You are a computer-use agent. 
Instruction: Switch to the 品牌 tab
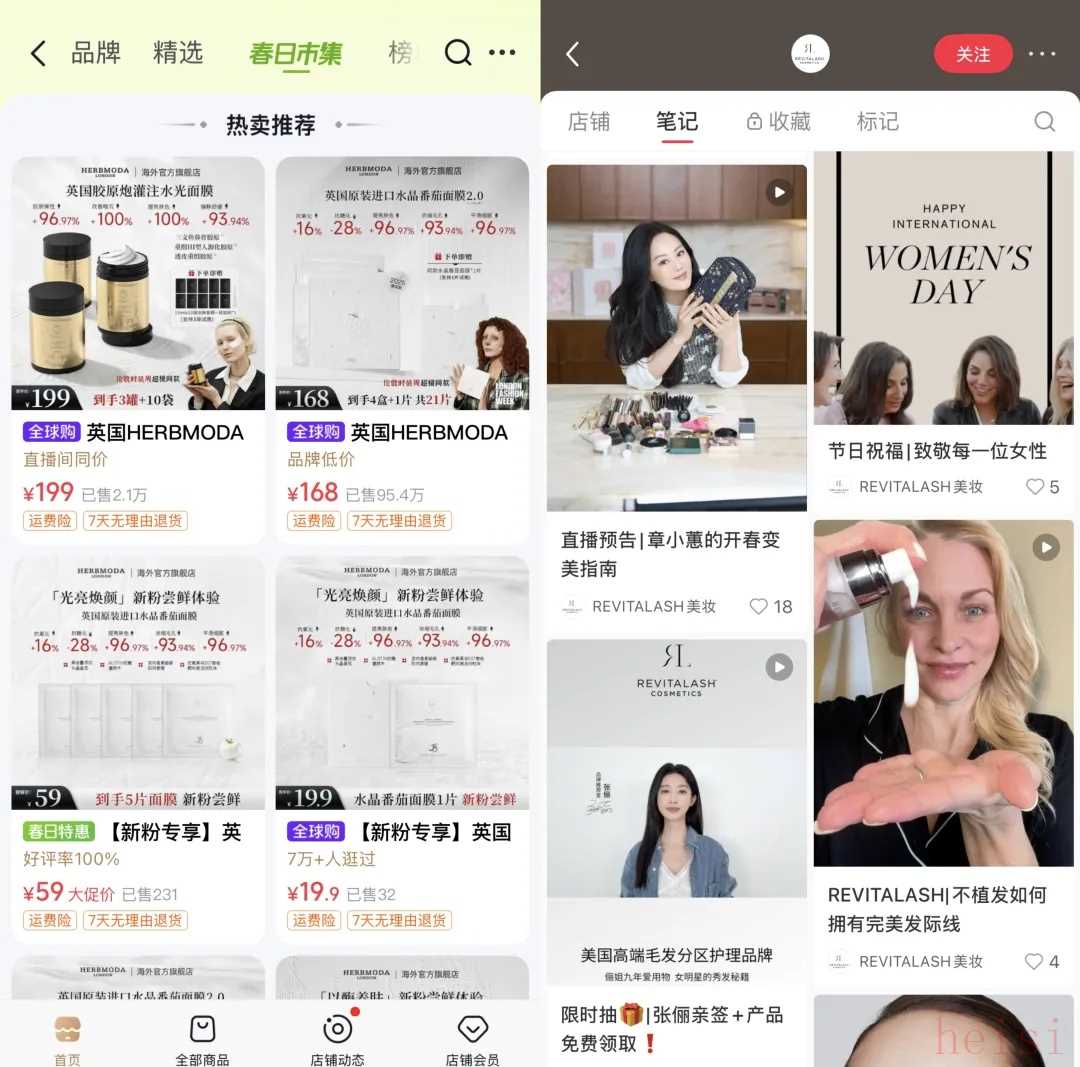click(x=96, y=53)
